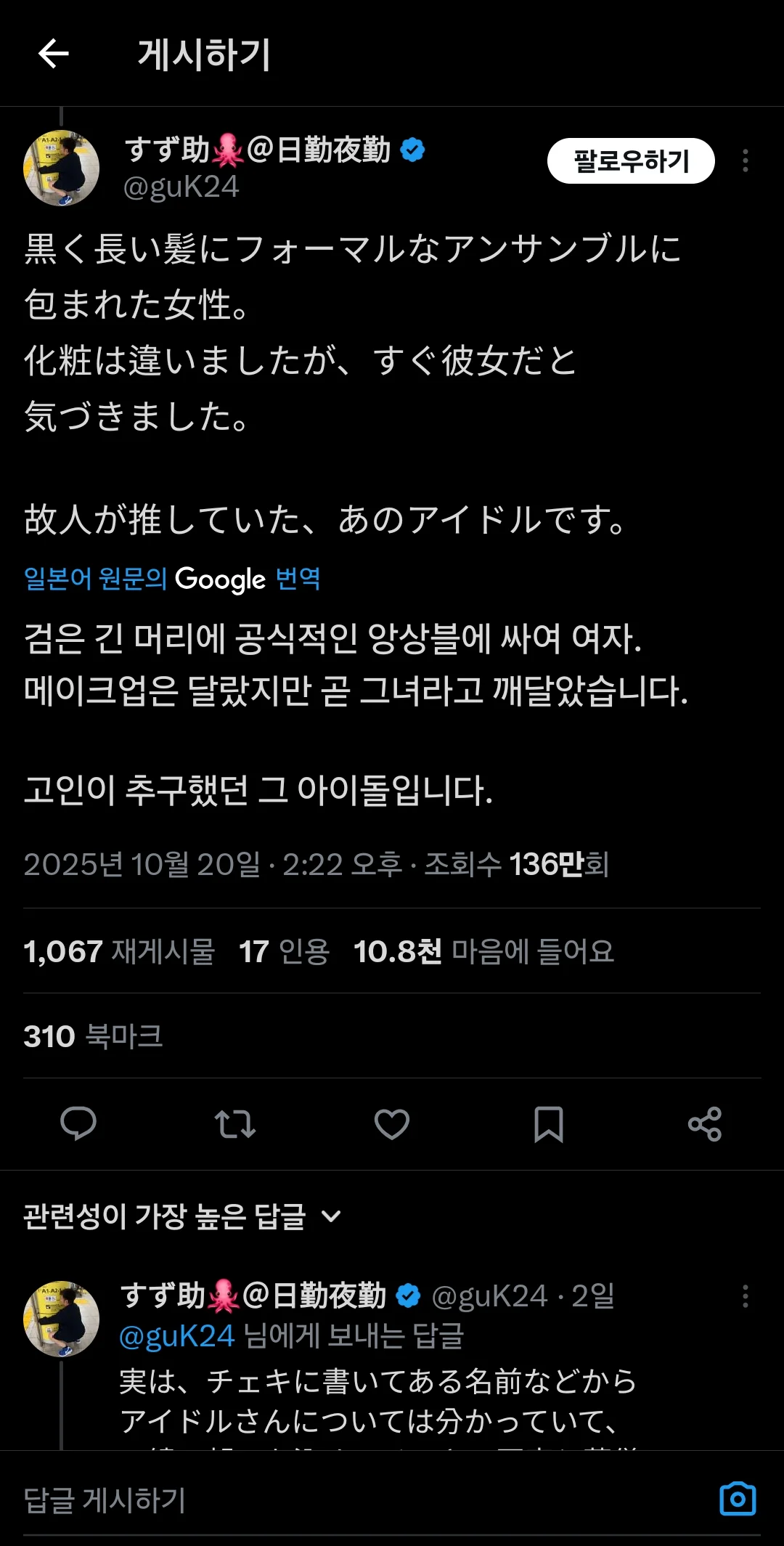
Task: View the 17 인용 quotes
Action: (x=285, y=951)
